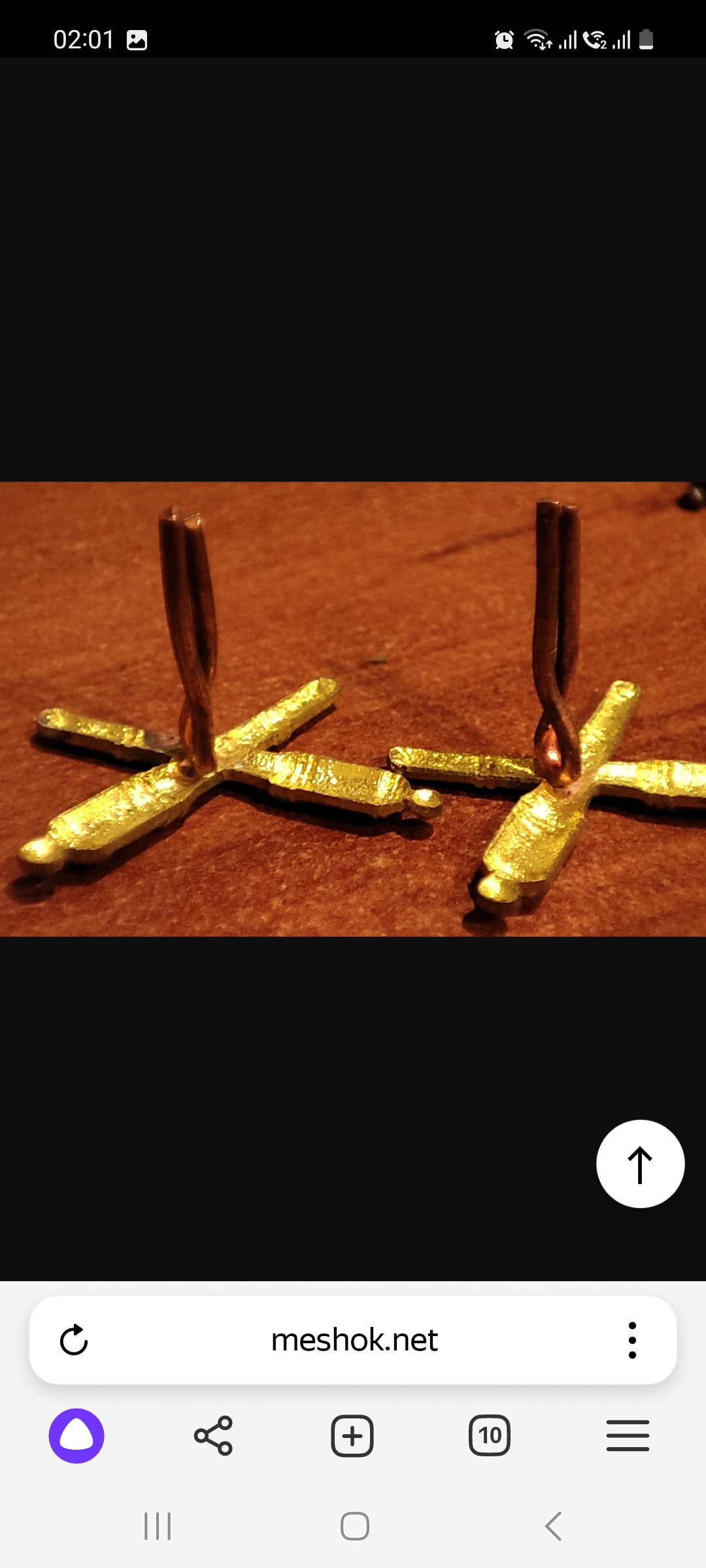Open the three-dot page menu
This screenshot has width=706, height=1568.
tap(632, 1340)
